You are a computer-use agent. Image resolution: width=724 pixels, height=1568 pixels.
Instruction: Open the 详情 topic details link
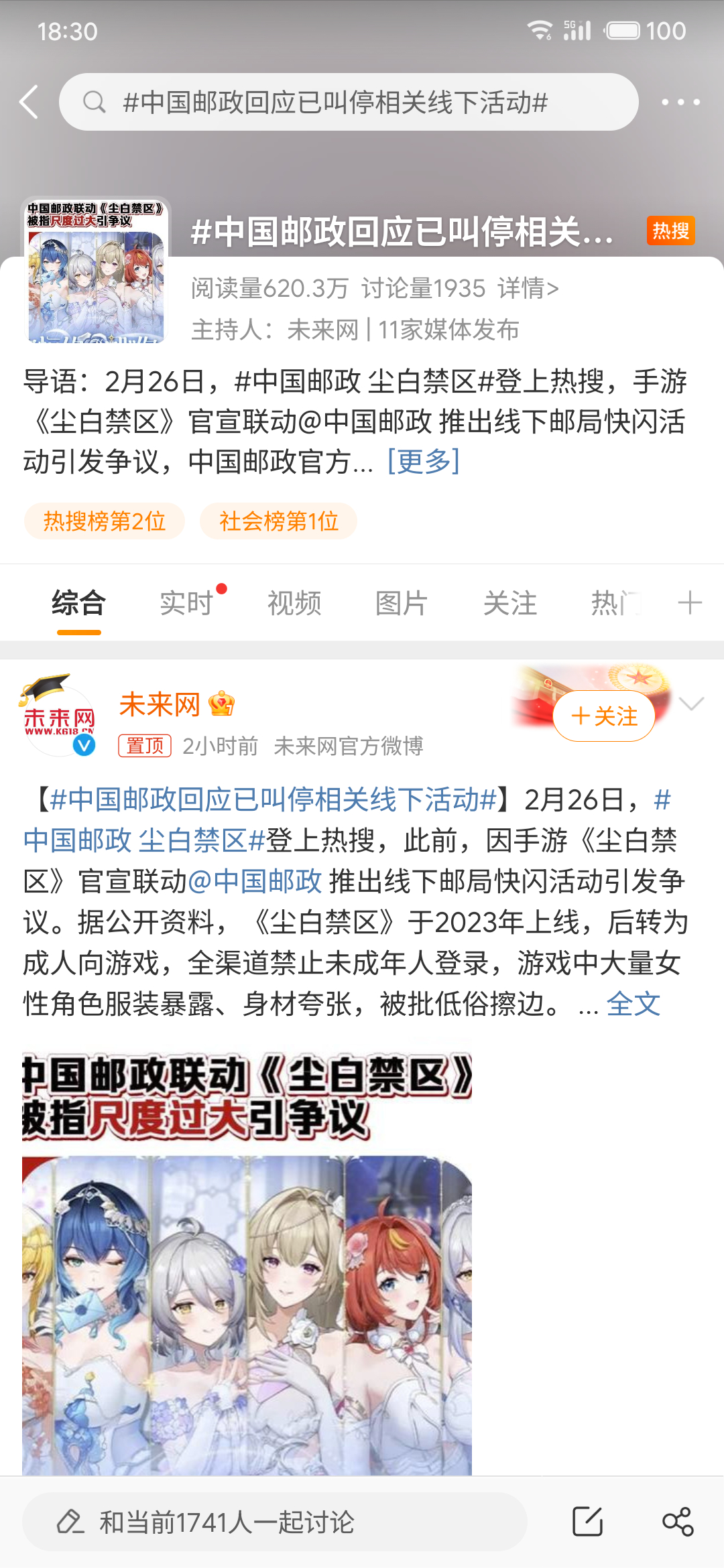pyautogui.click(x=528, y=288)
